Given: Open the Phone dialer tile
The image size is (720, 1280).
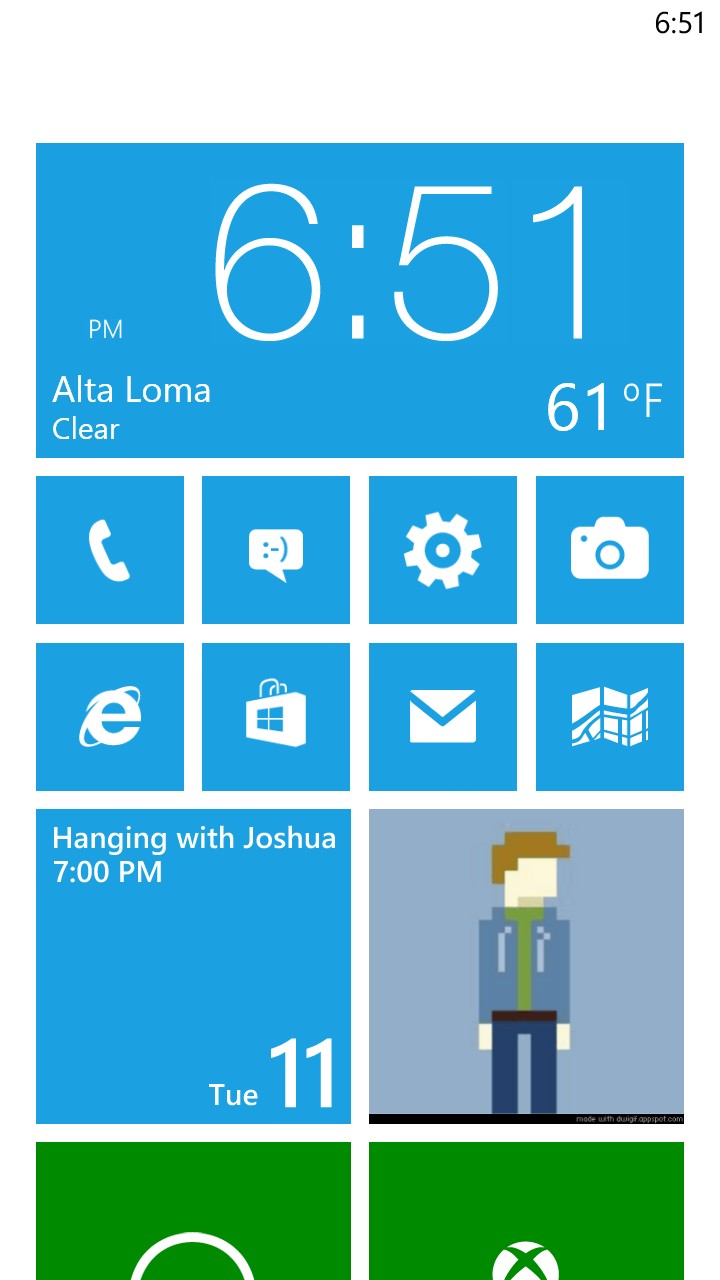Looking at the screenshot, I should (x=110, y=550).
